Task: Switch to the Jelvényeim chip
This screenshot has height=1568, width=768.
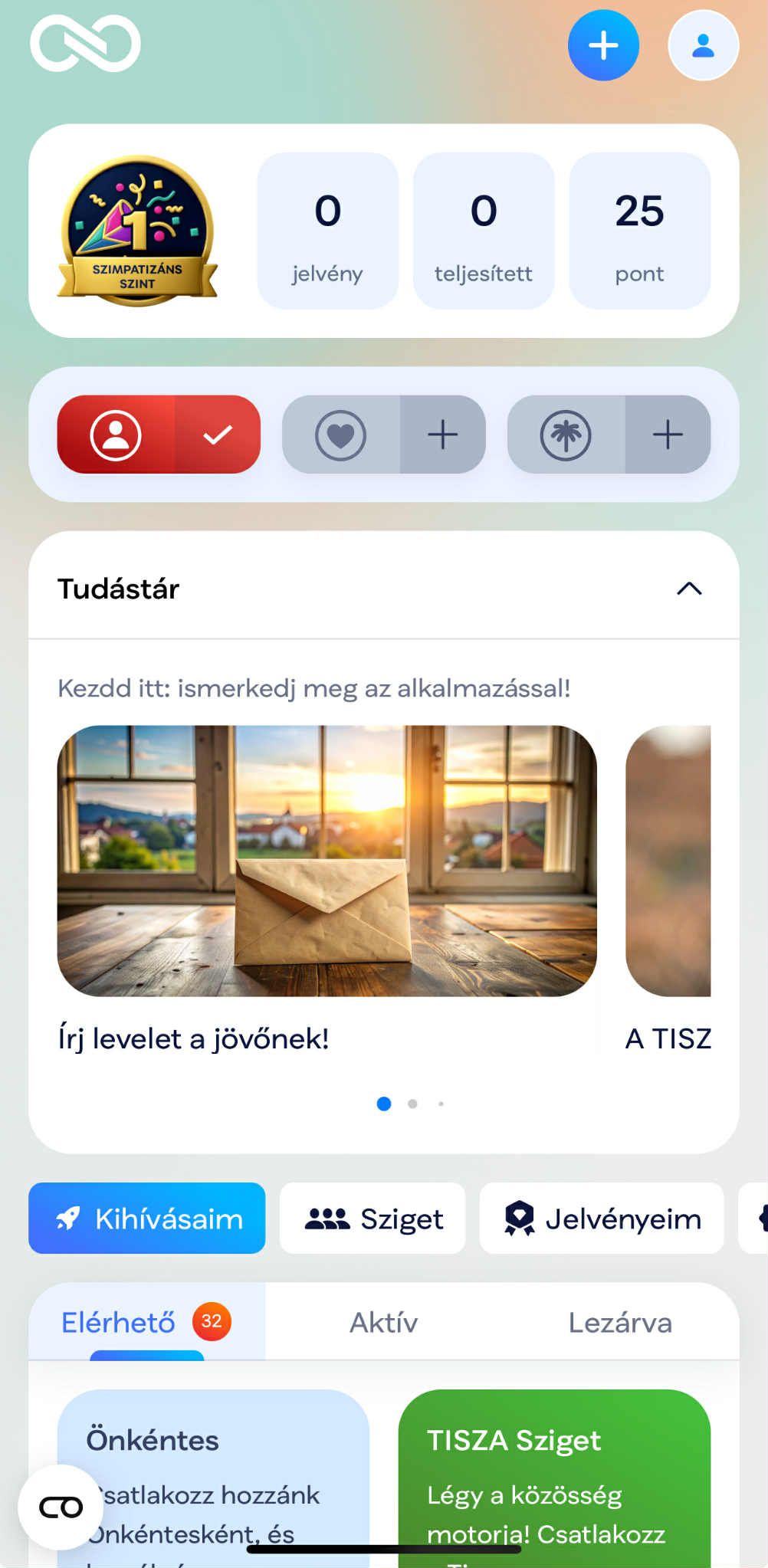Action: point(602,1219)
